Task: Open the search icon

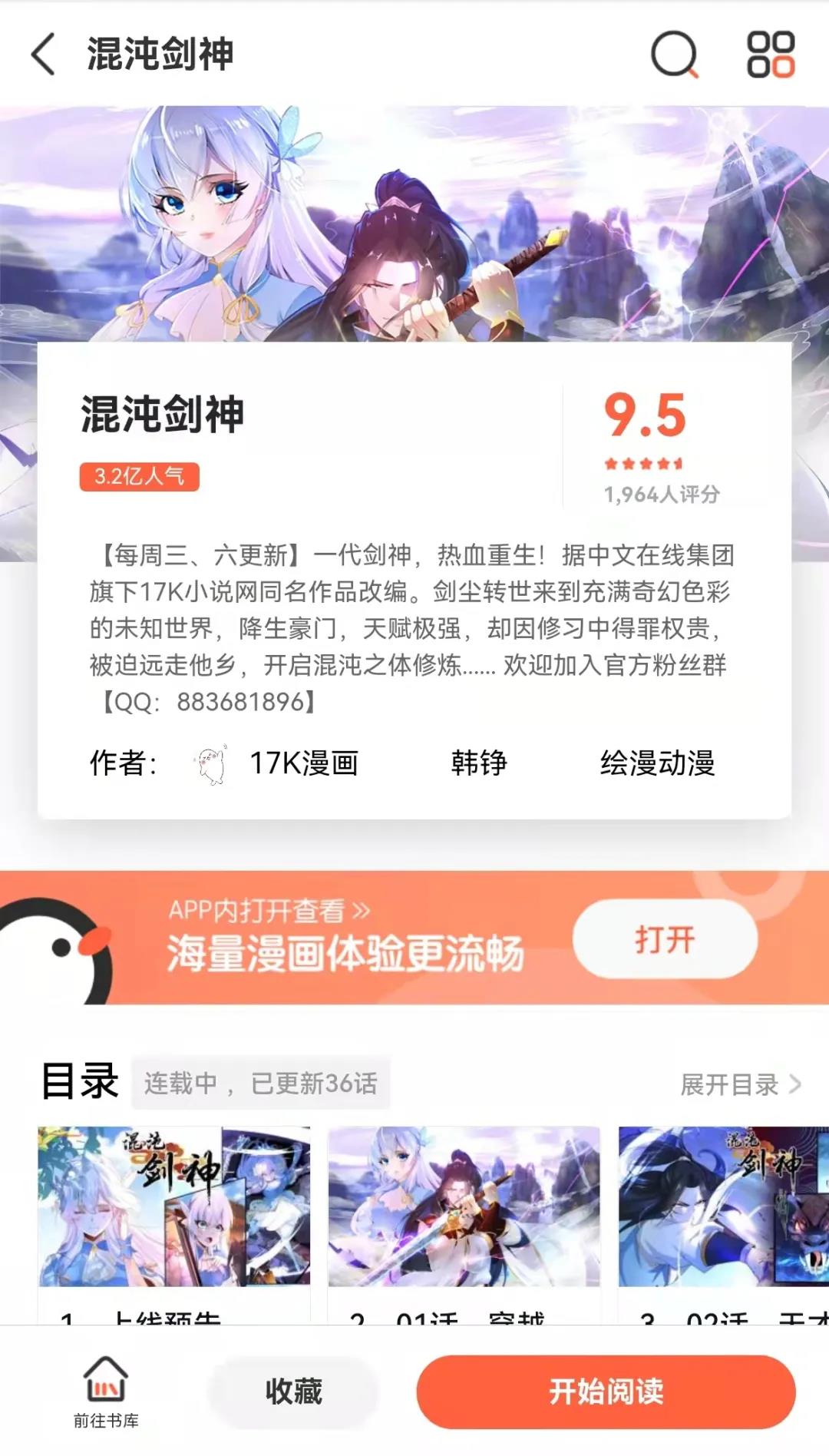Action: pos(674,54)
